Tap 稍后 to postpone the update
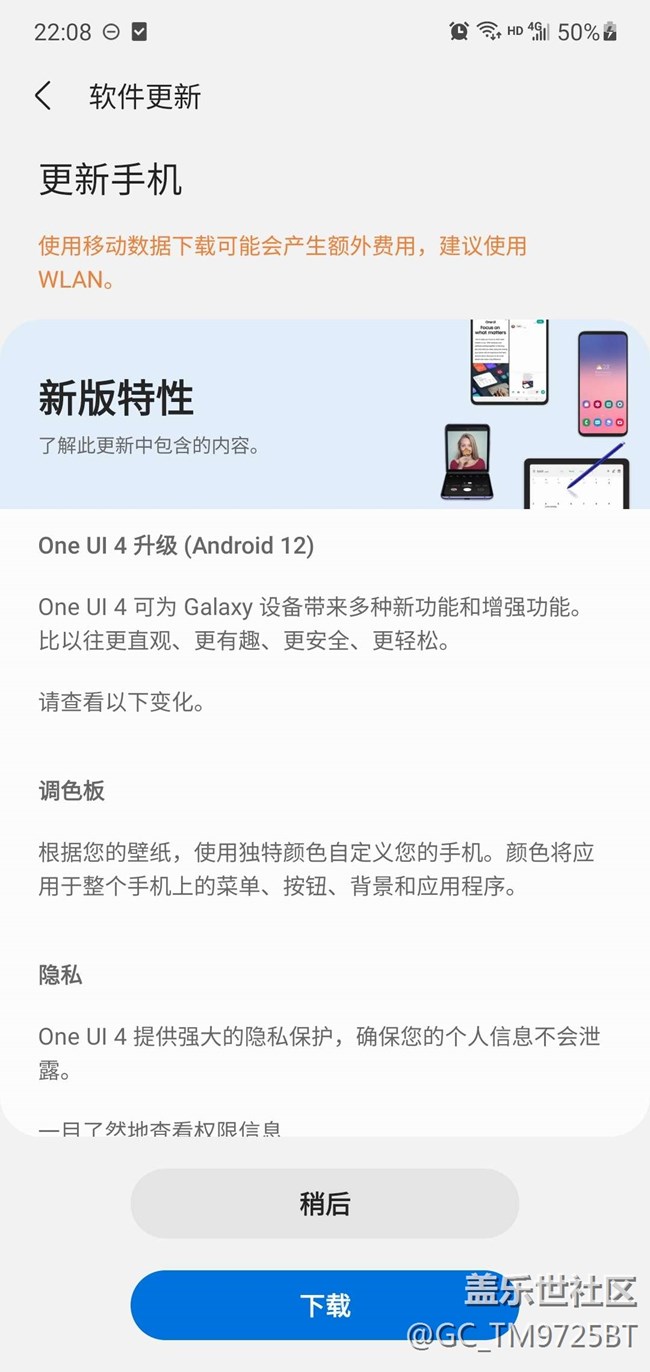The image size is (650, 1372). 324,1203
